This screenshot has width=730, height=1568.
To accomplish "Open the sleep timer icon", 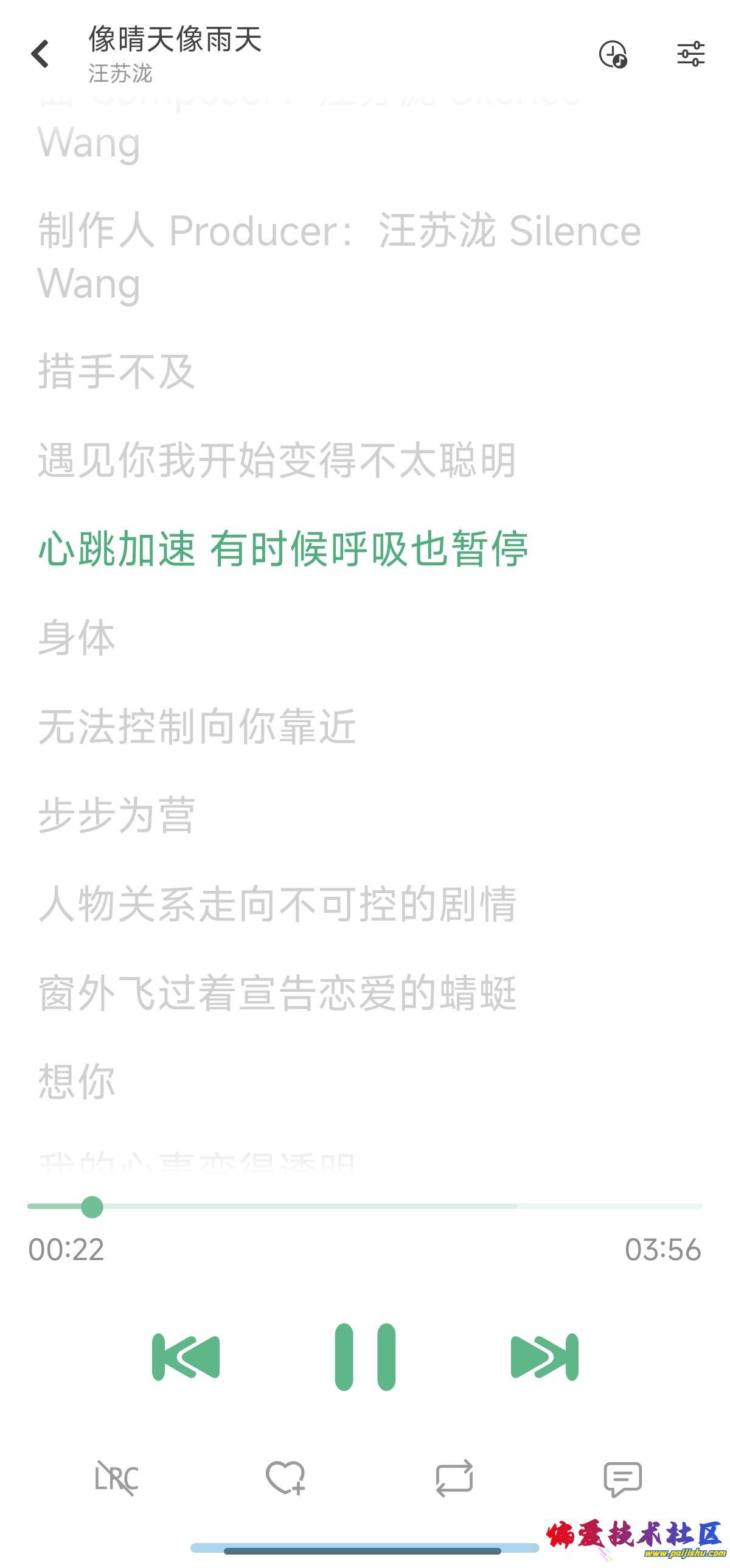I will click(x=613, y=54).
